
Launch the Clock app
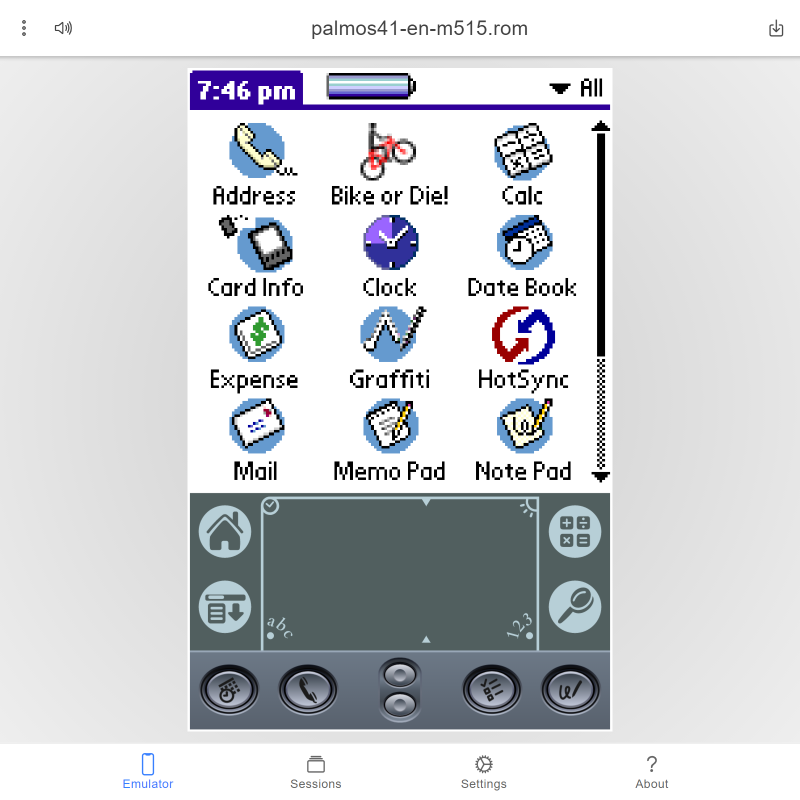coord(389,252)
